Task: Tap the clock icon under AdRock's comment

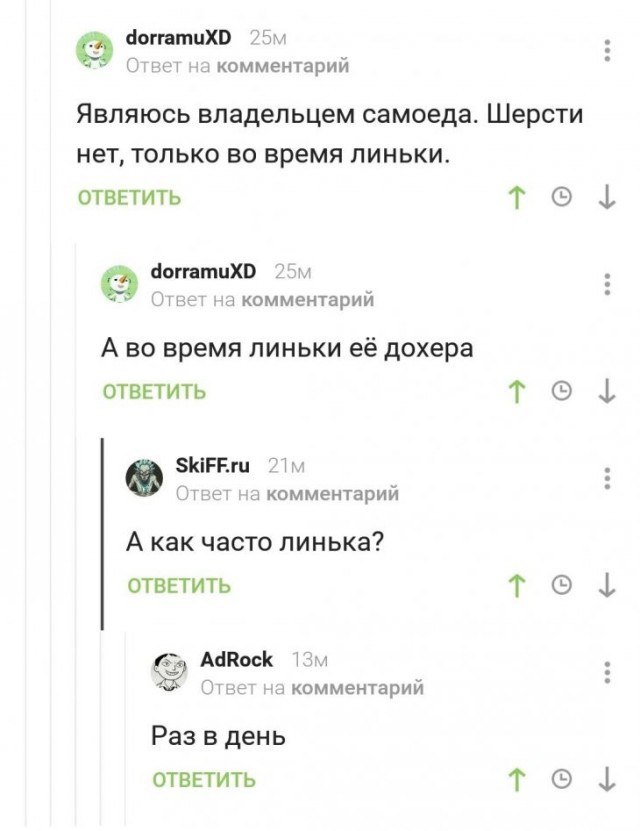Action: [563, 780]
